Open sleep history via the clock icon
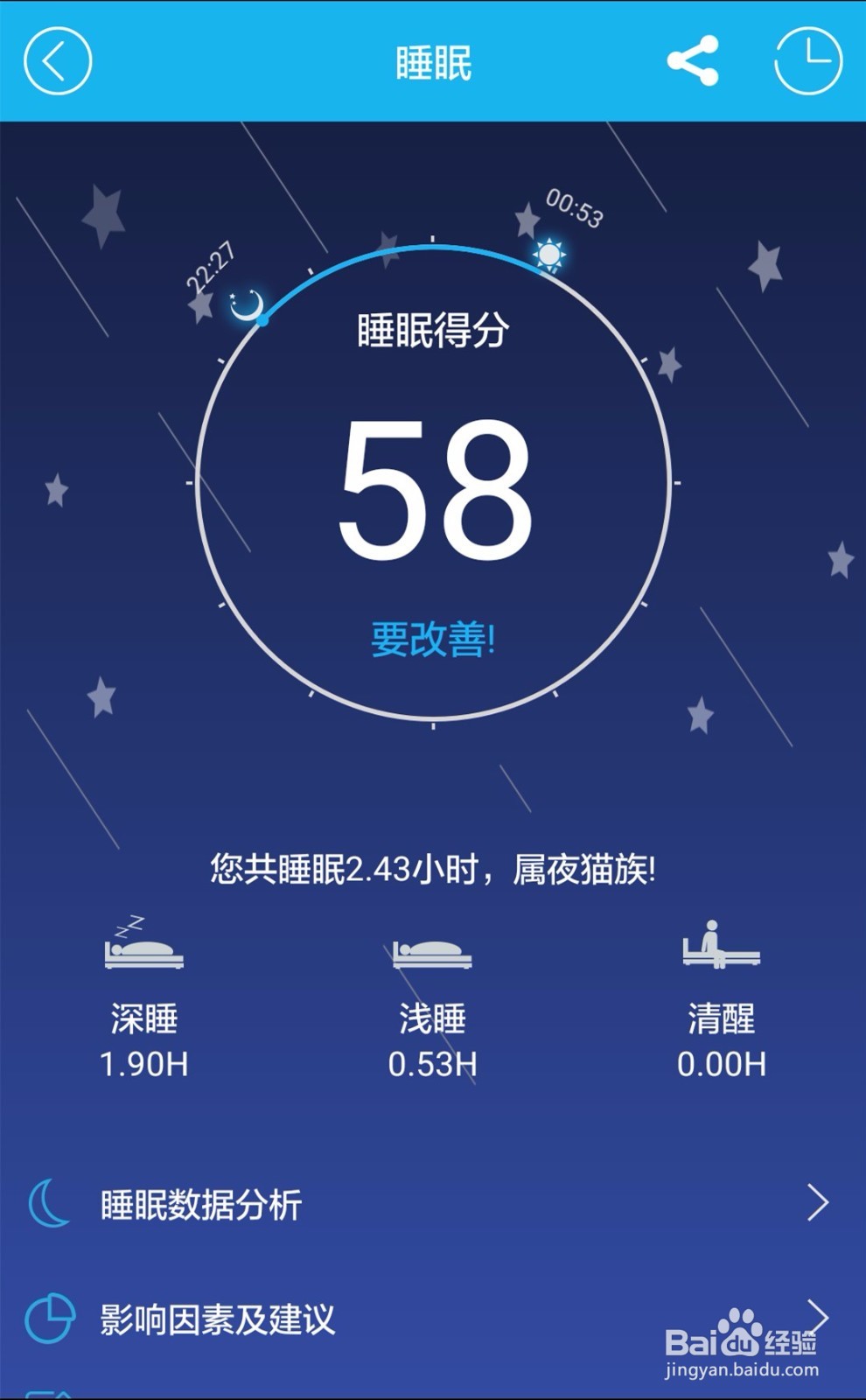The image size is (866, 1400). (807, 62)
